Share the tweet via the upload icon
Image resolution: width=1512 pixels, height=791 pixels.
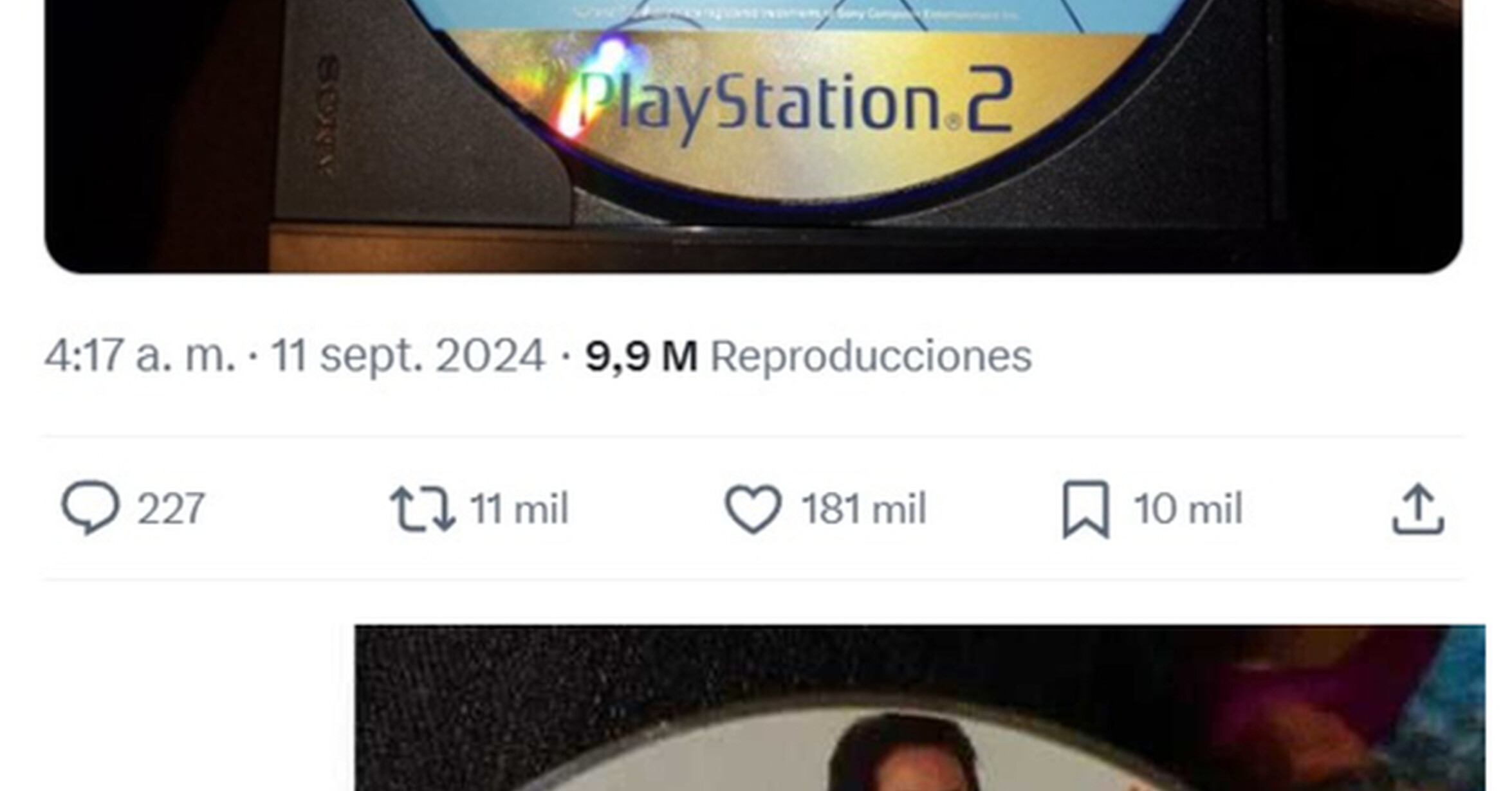point(1419,509)
